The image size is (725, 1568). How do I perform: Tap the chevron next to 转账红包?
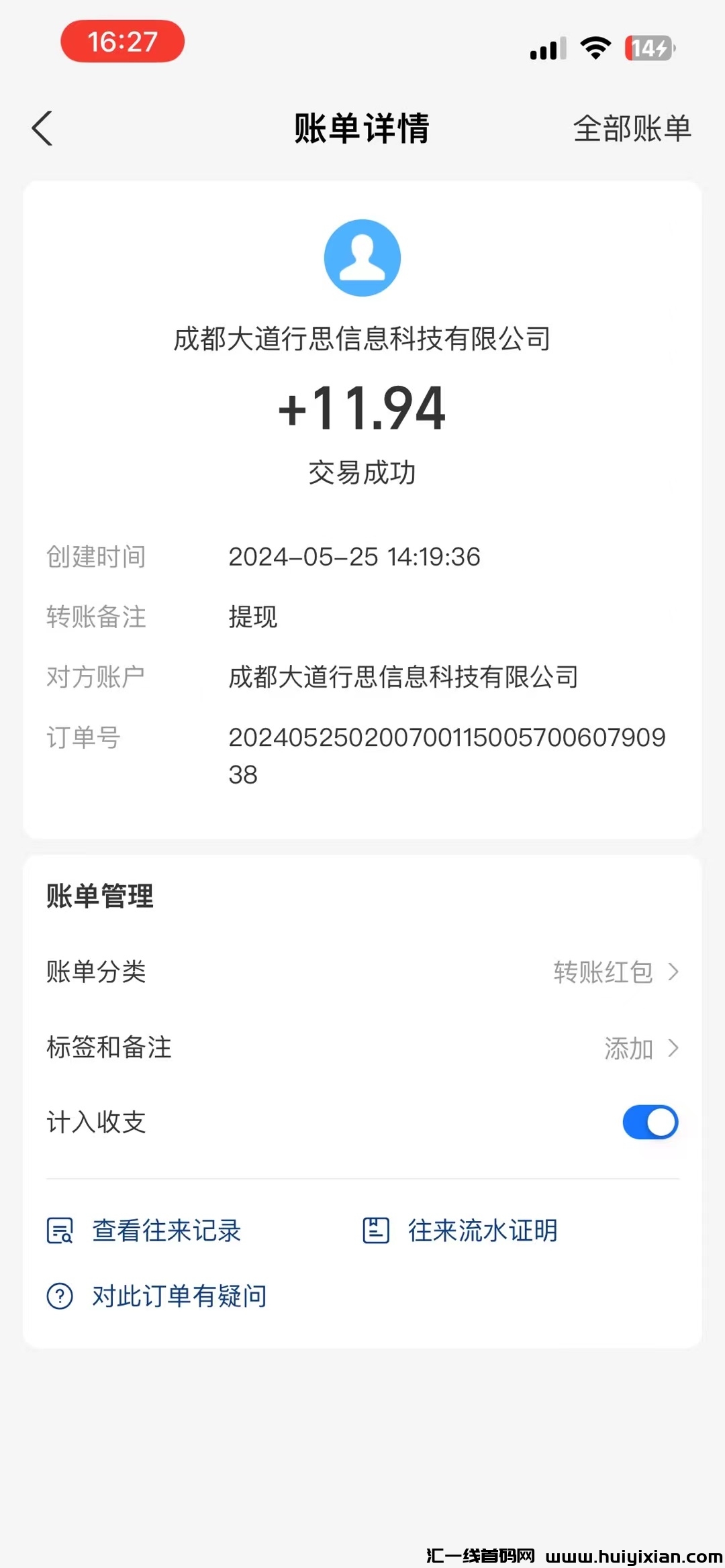coord(675,972)
